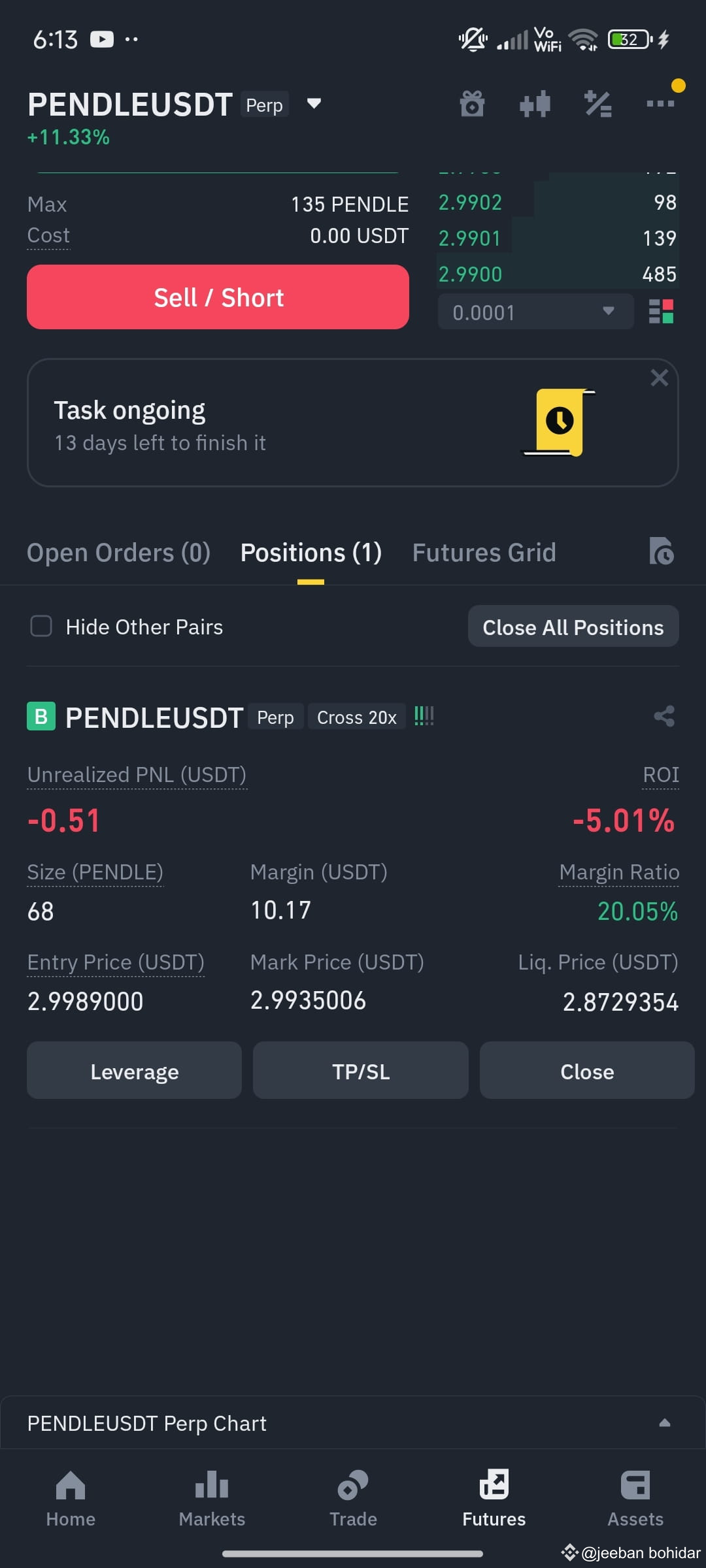
Task: Open the rewards gift icon
Action: click(472, 104)
